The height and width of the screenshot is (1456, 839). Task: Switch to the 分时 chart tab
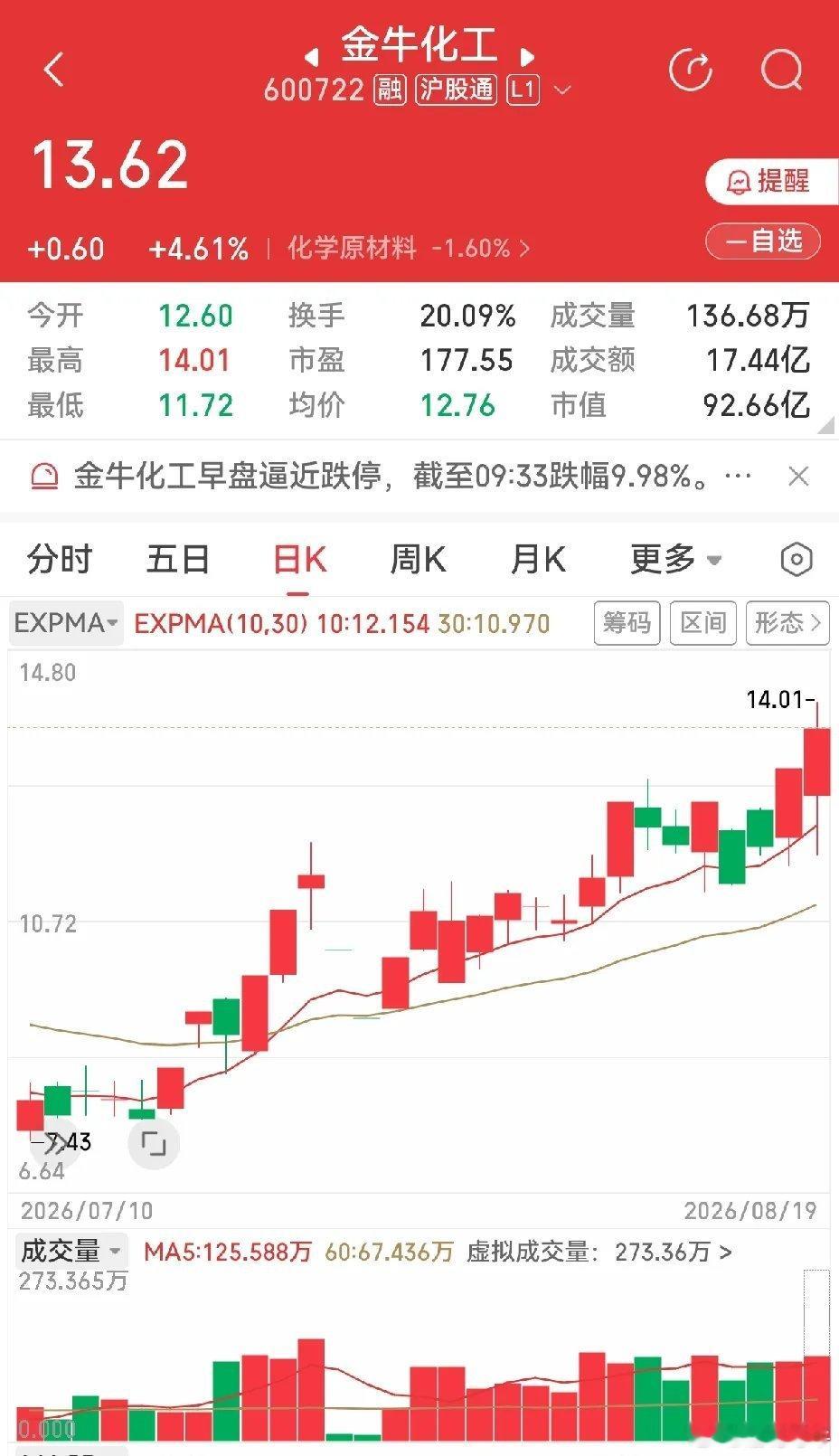(x=60, y=559)
